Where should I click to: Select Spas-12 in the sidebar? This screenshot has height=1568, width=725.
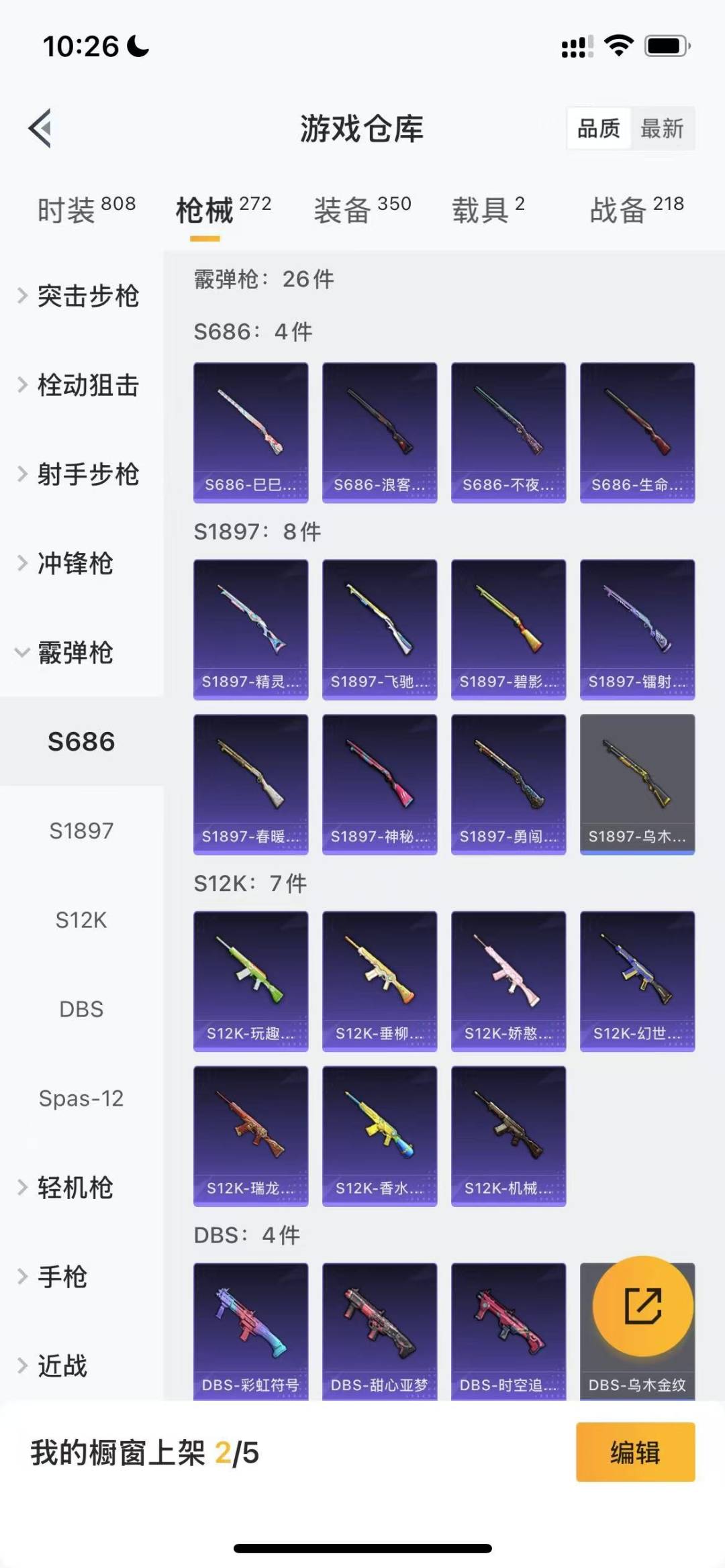coord(81,1098)
